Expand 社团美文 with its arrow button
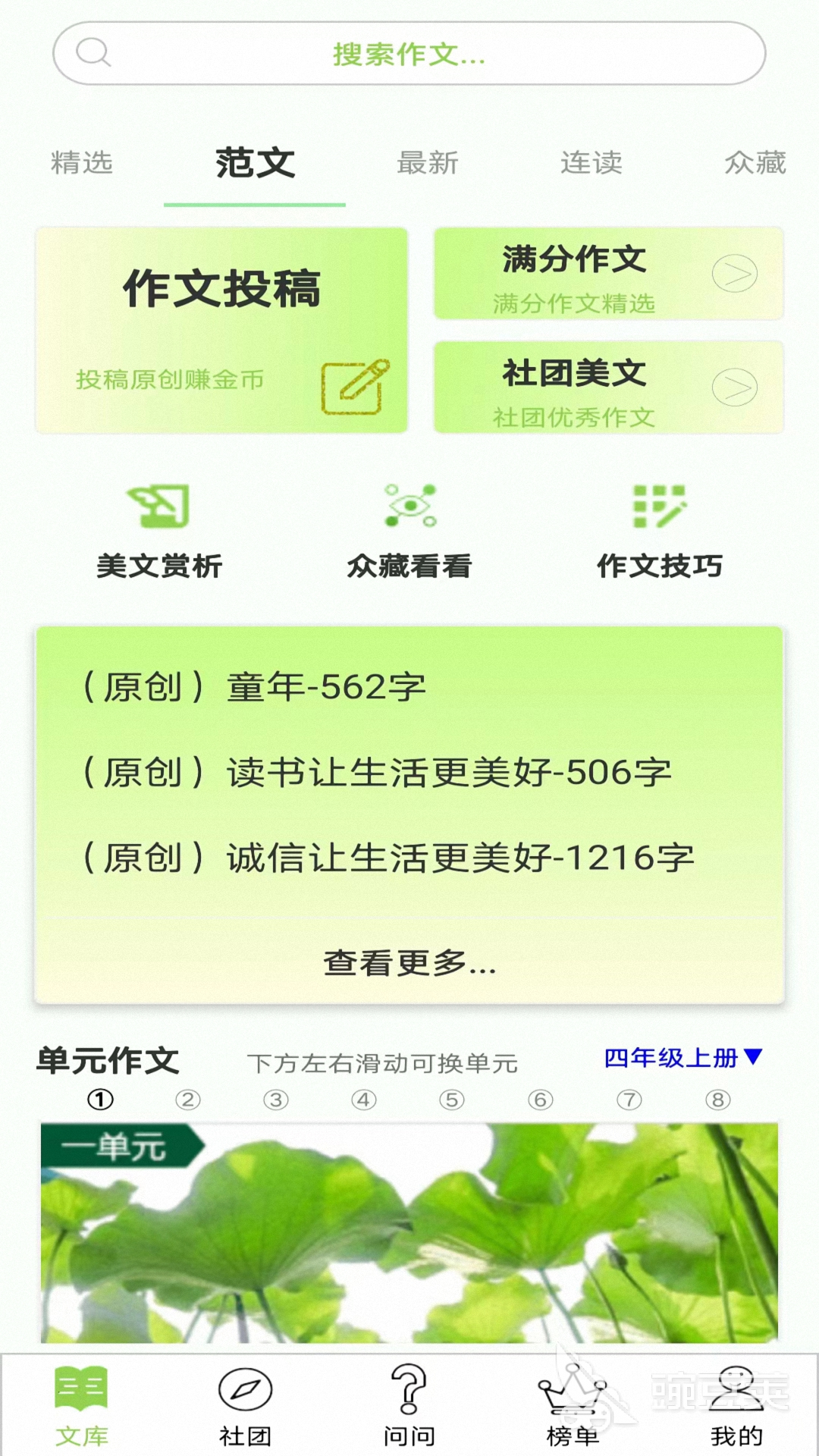Viewport: 819px width, 1456px height. [736, 388]
